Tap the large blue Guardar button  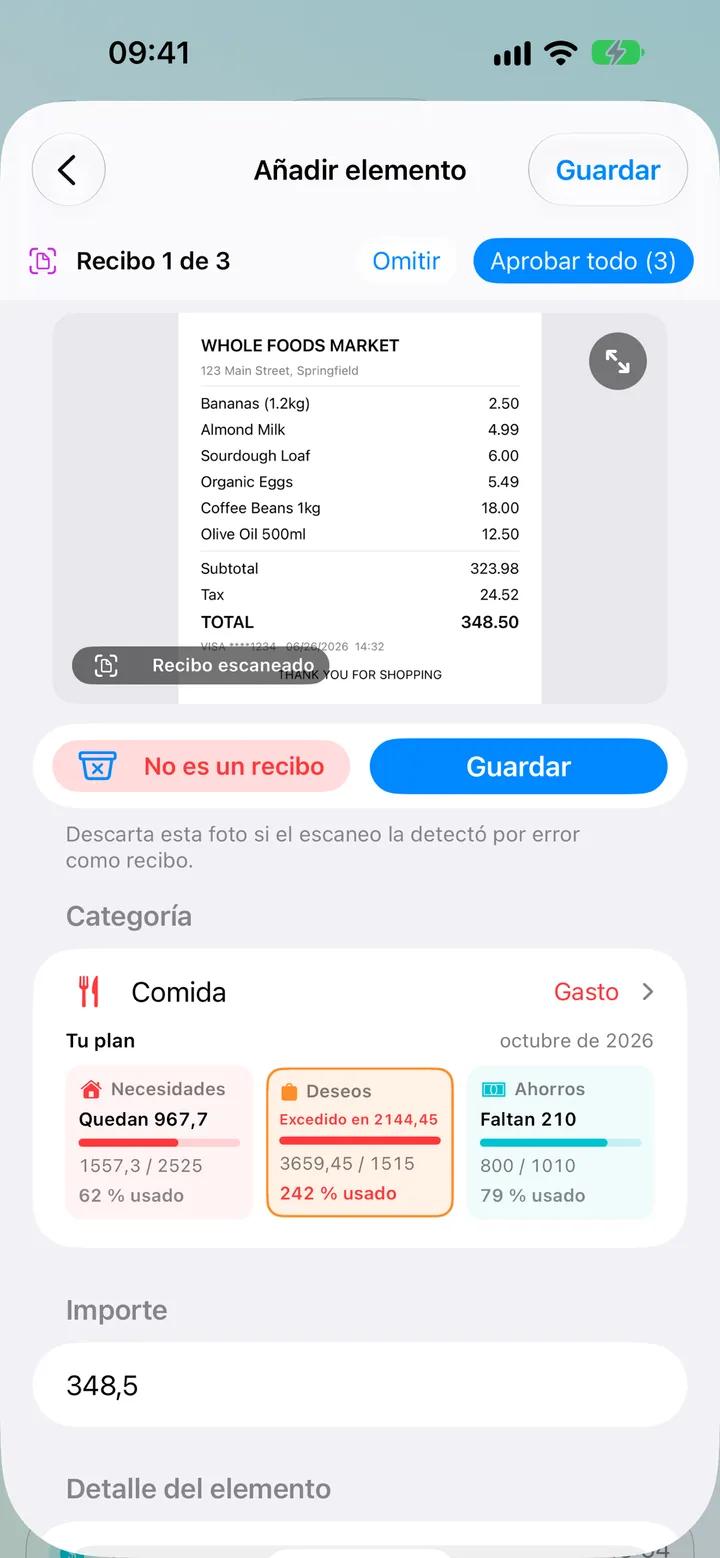[x=518, y=767]
